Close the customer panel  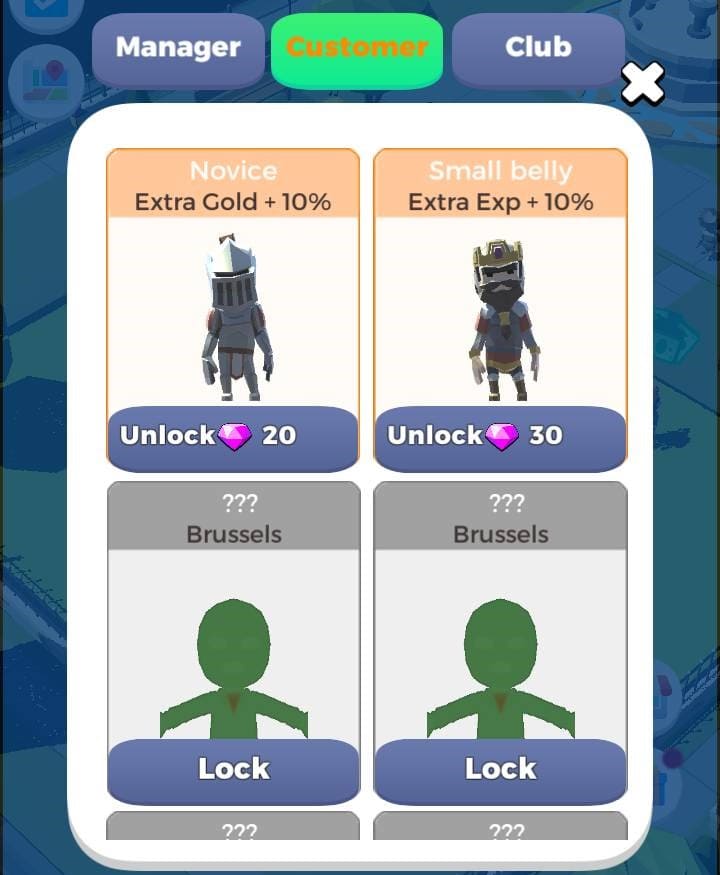(x=642, y=84)
